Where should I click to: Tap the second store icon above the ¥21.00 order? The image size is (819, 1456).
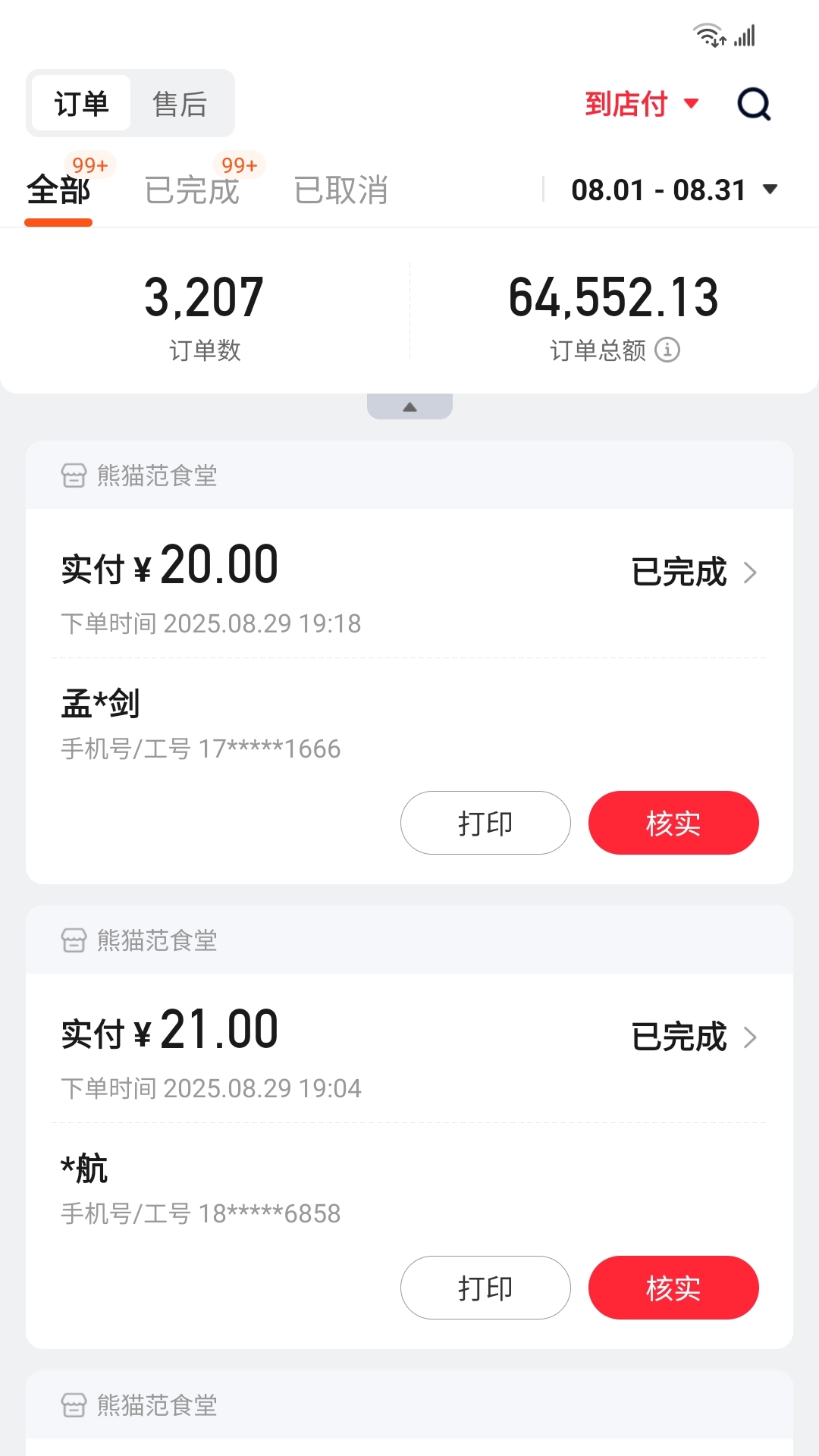click(x=72, y=940)
